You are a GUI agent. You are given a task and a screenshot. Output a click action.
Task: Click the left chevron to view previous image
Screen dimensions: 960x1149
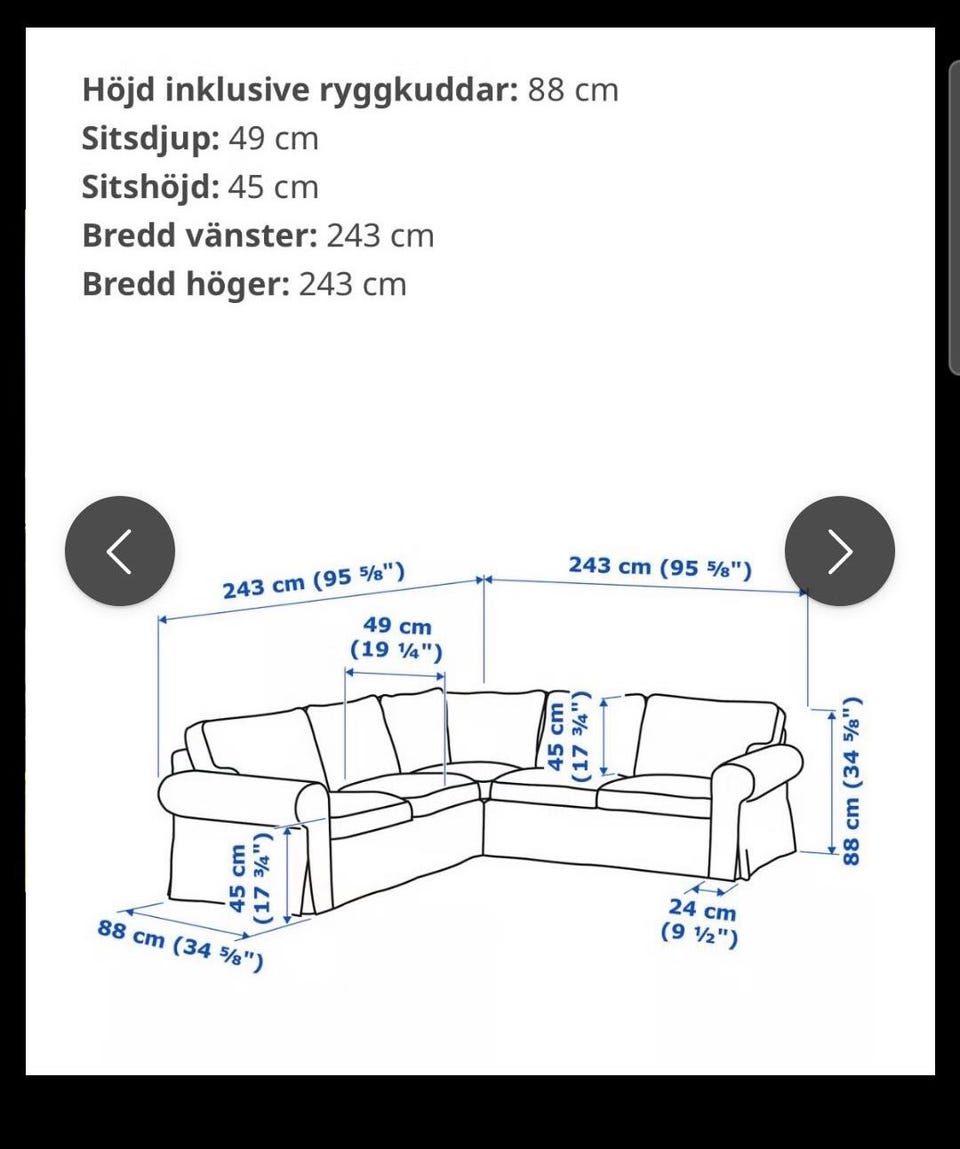click(120, 551)
